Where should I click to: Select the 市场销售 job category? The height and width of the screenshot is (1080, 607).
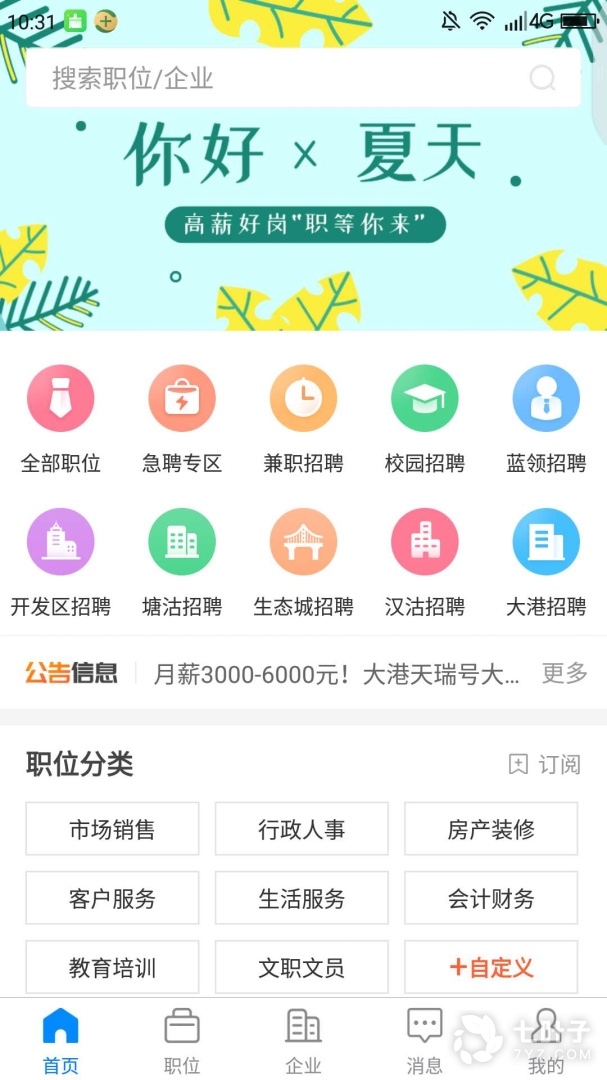point(112,829)
